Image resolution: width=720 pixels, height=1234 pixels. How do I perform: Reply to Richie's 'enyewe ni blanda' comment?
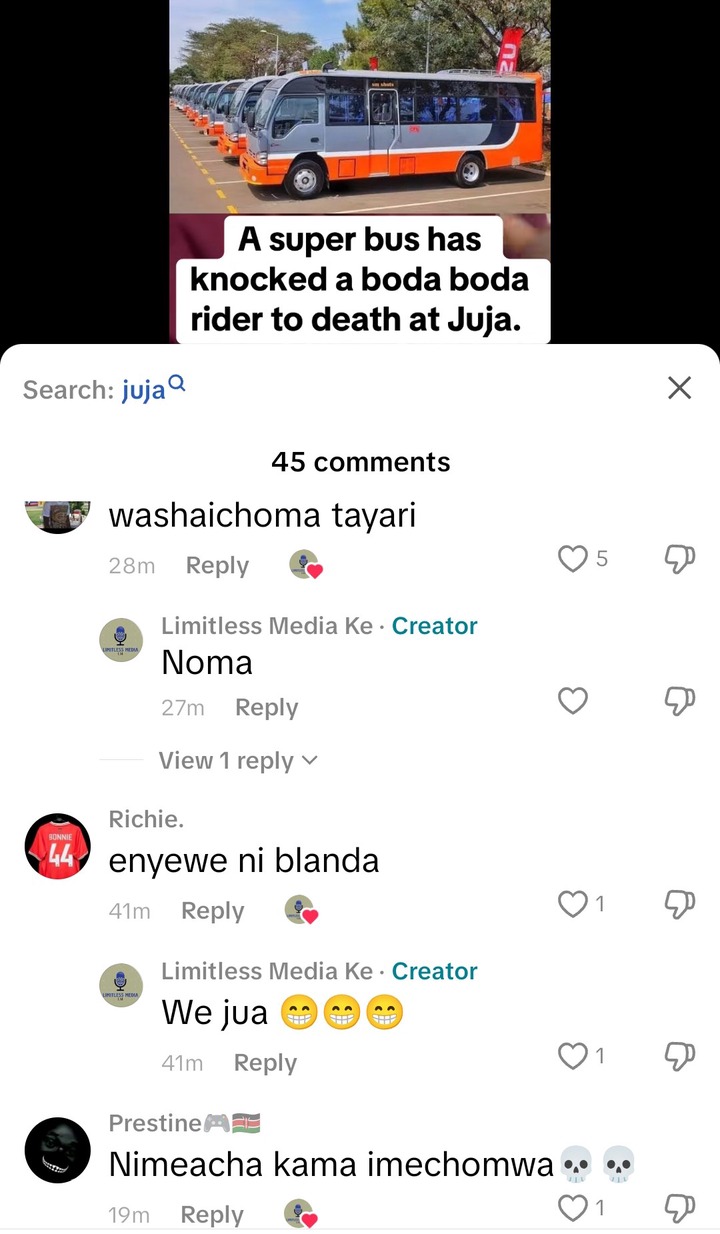click(212, 911)
